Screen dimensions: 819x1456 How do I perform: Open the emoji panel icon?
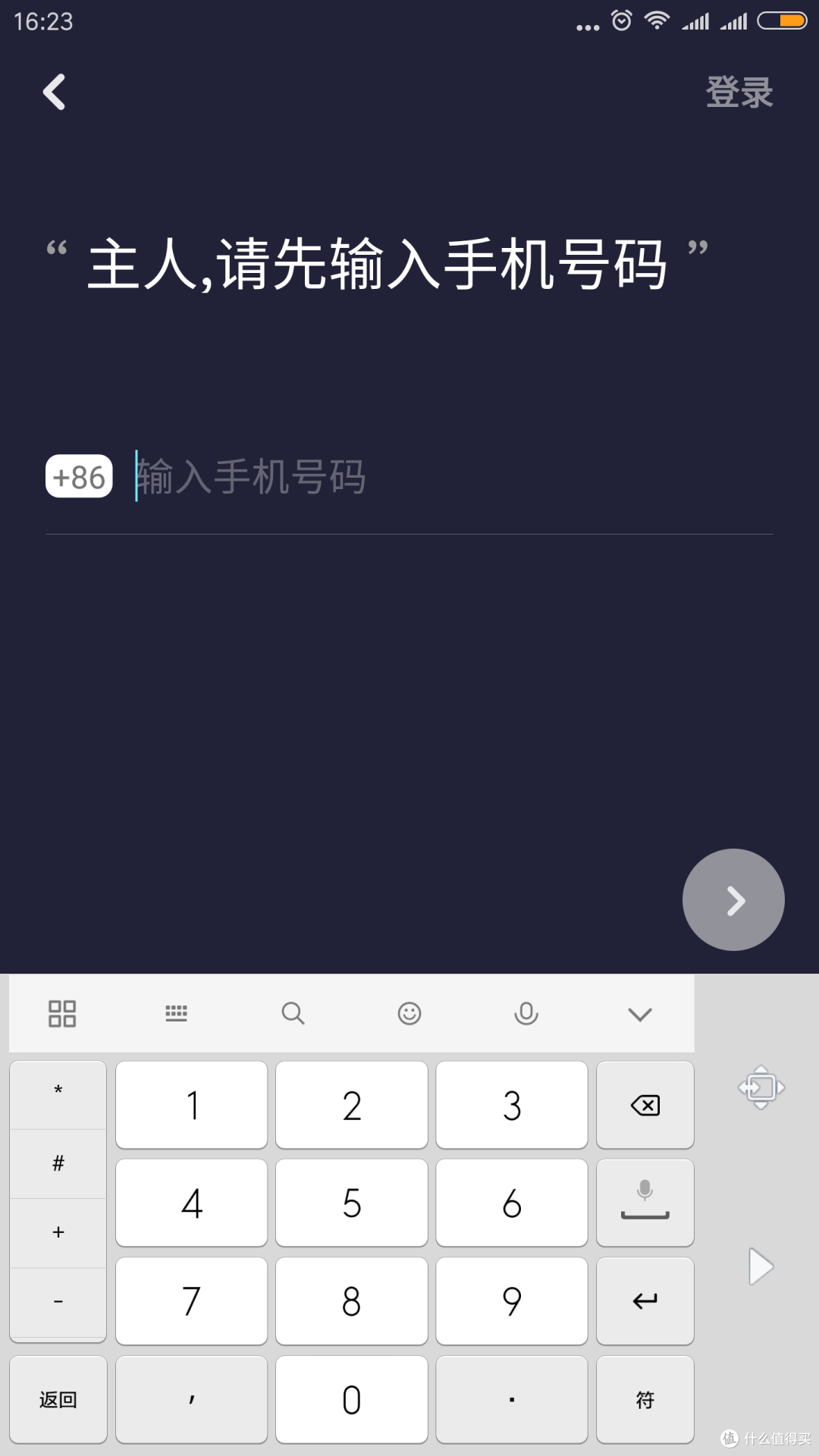pos(409,1013)
